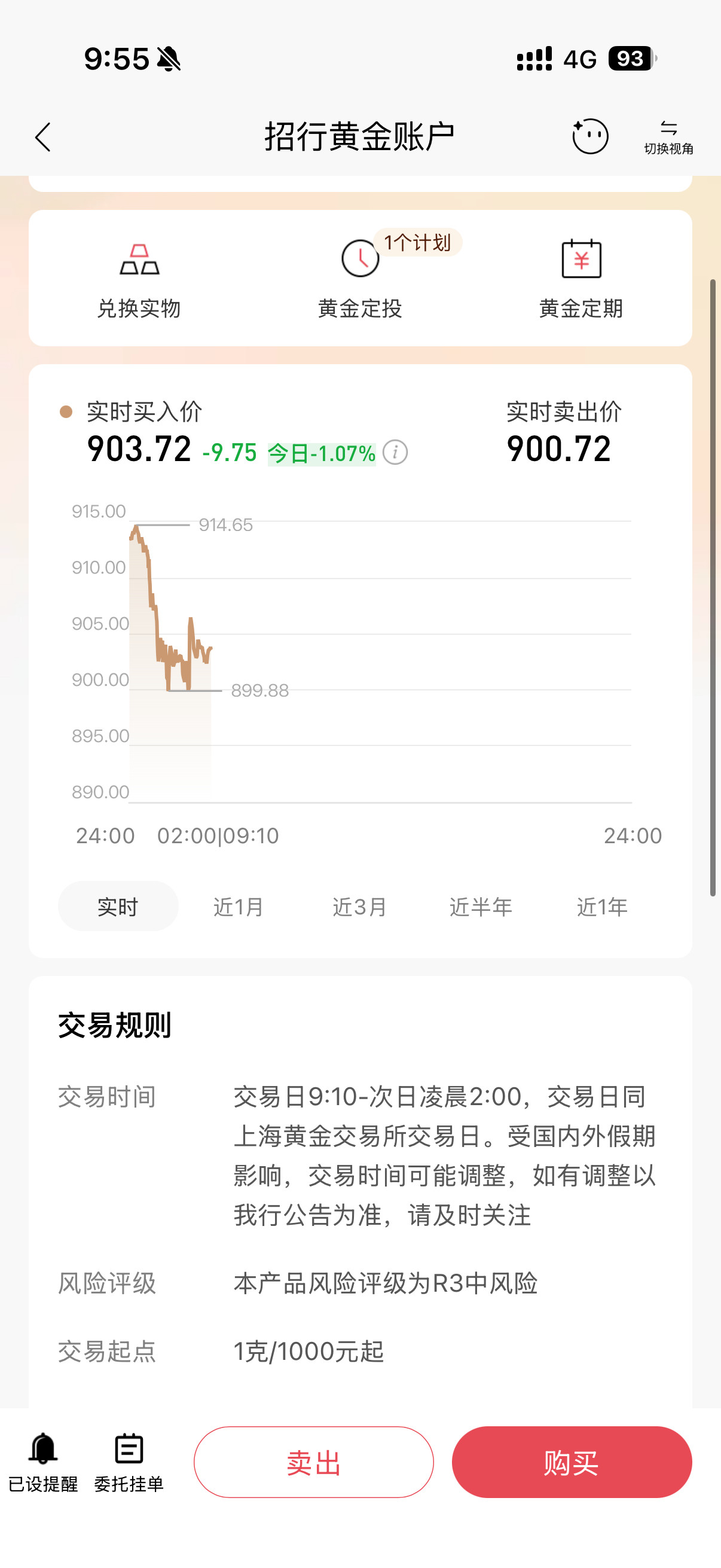Switch chart to 近1月
The width and height of the screenshot is (721, 1568).
[x=239, y=907]
